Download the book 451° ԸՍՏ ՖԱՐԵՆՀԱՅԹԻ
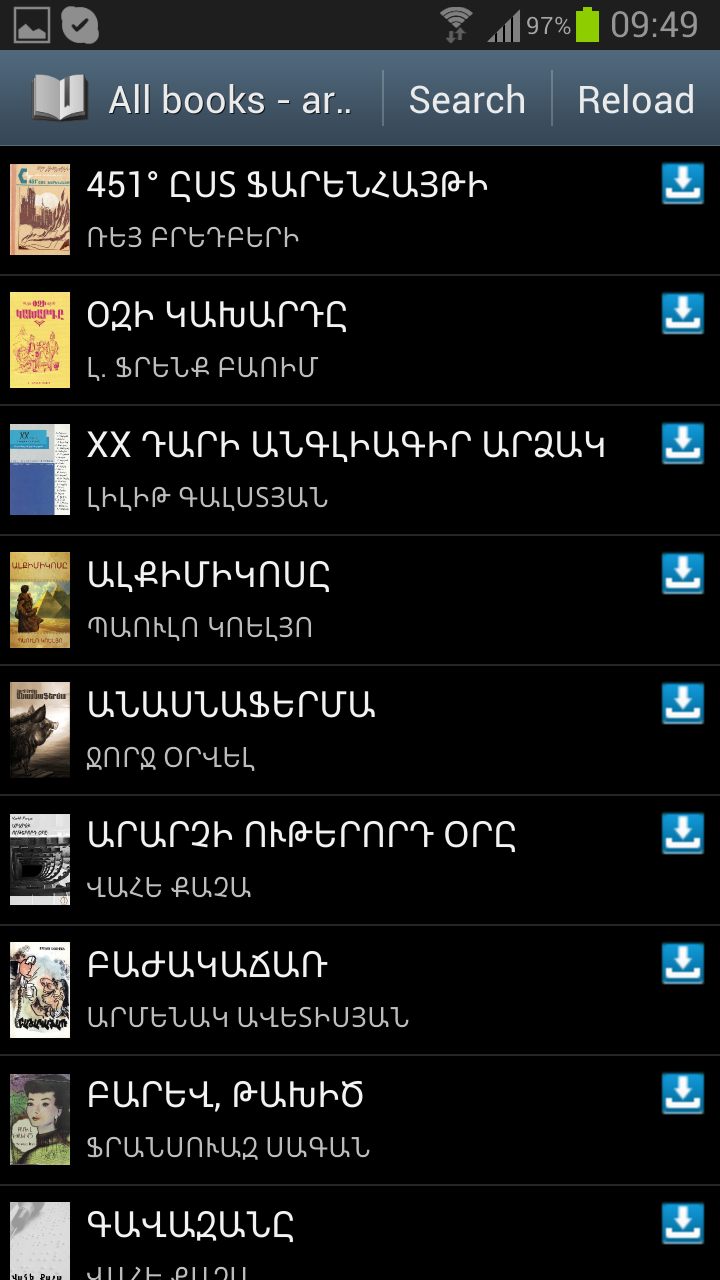This screenshot has width=720, height=1280. [683, 184]
